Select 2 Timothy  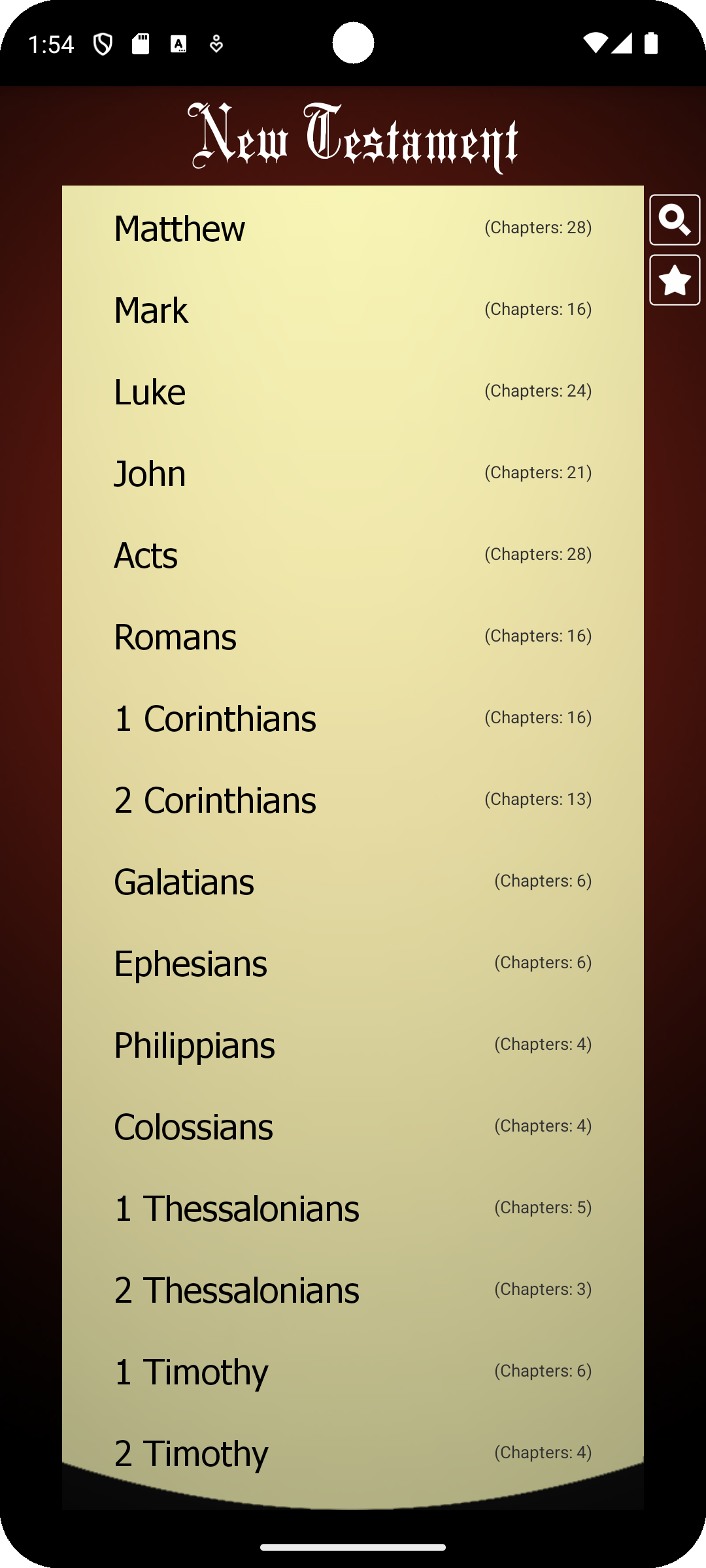click(353, 1453)
